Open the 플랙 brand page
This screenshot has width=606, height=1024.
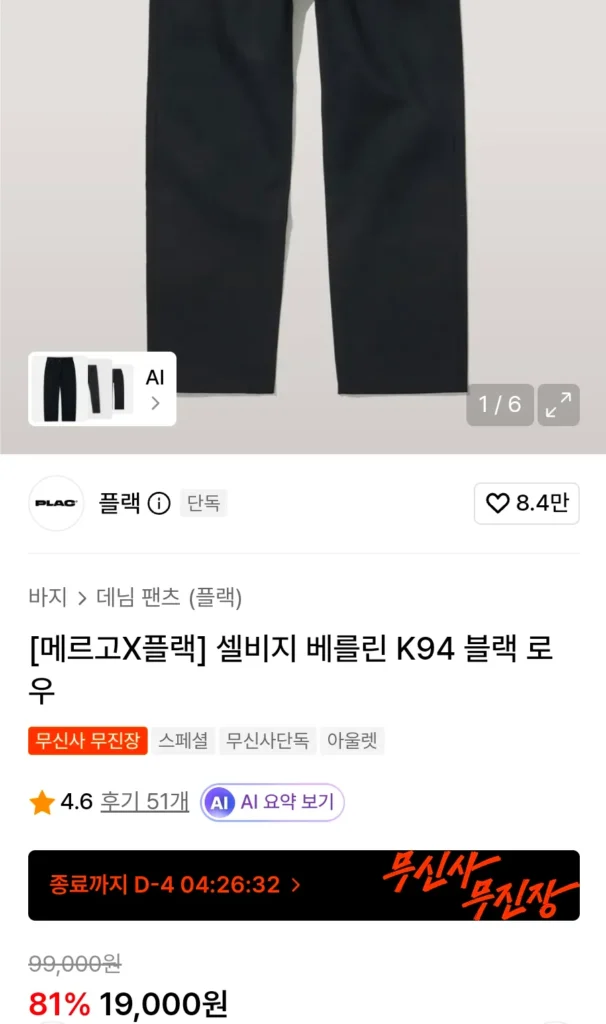[119, 503]
